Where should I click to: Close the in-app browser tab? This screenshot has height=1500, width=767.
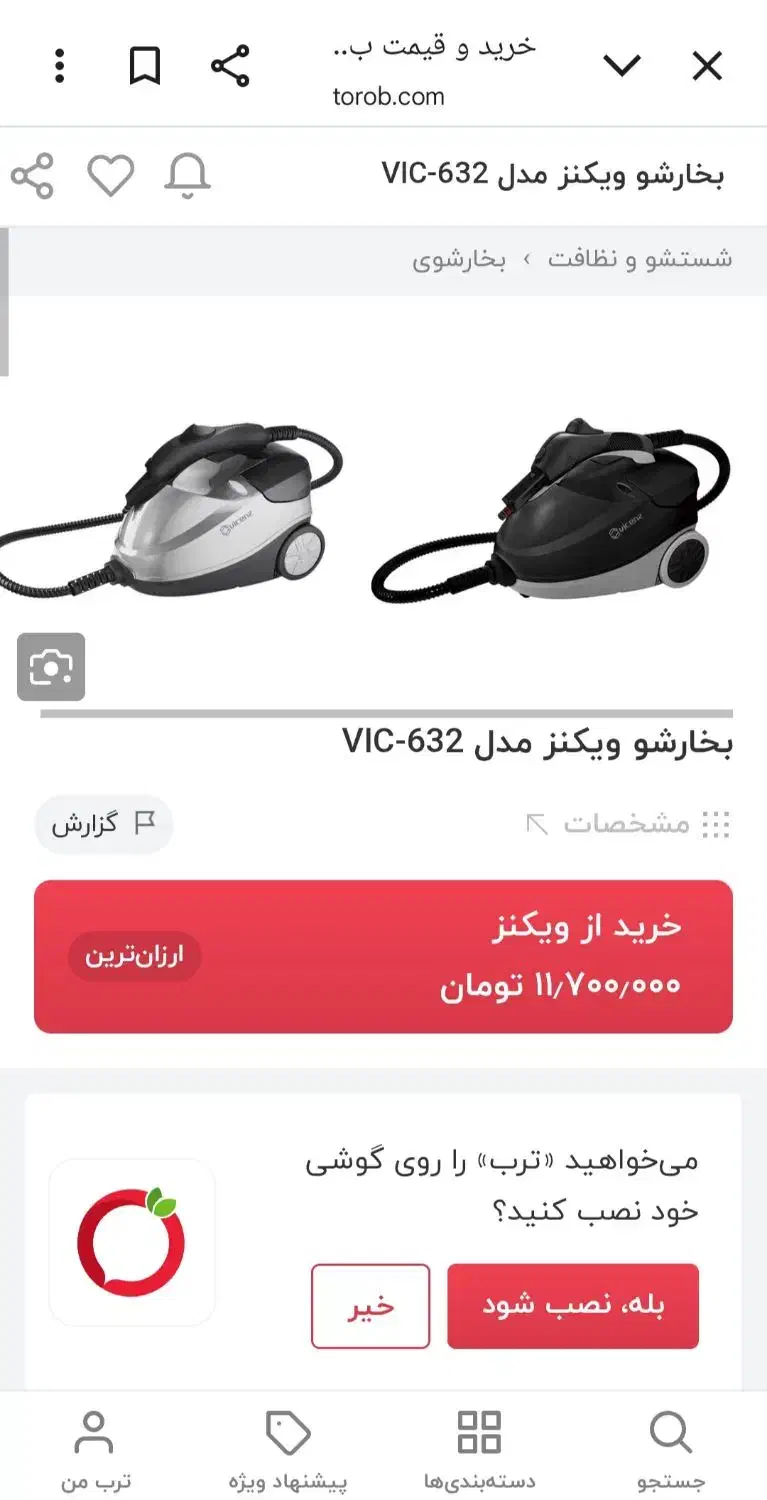[707, 67]
